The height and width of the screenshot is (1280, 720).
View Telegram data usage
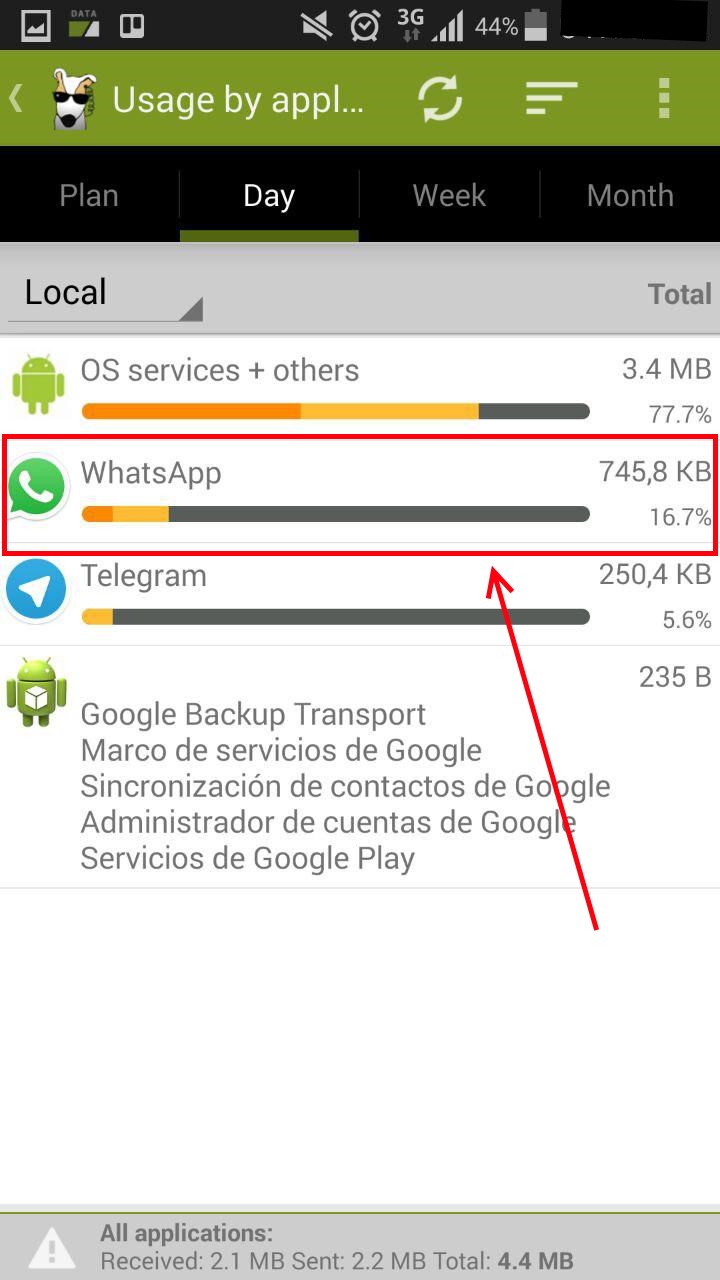click(x=360, y=595)
